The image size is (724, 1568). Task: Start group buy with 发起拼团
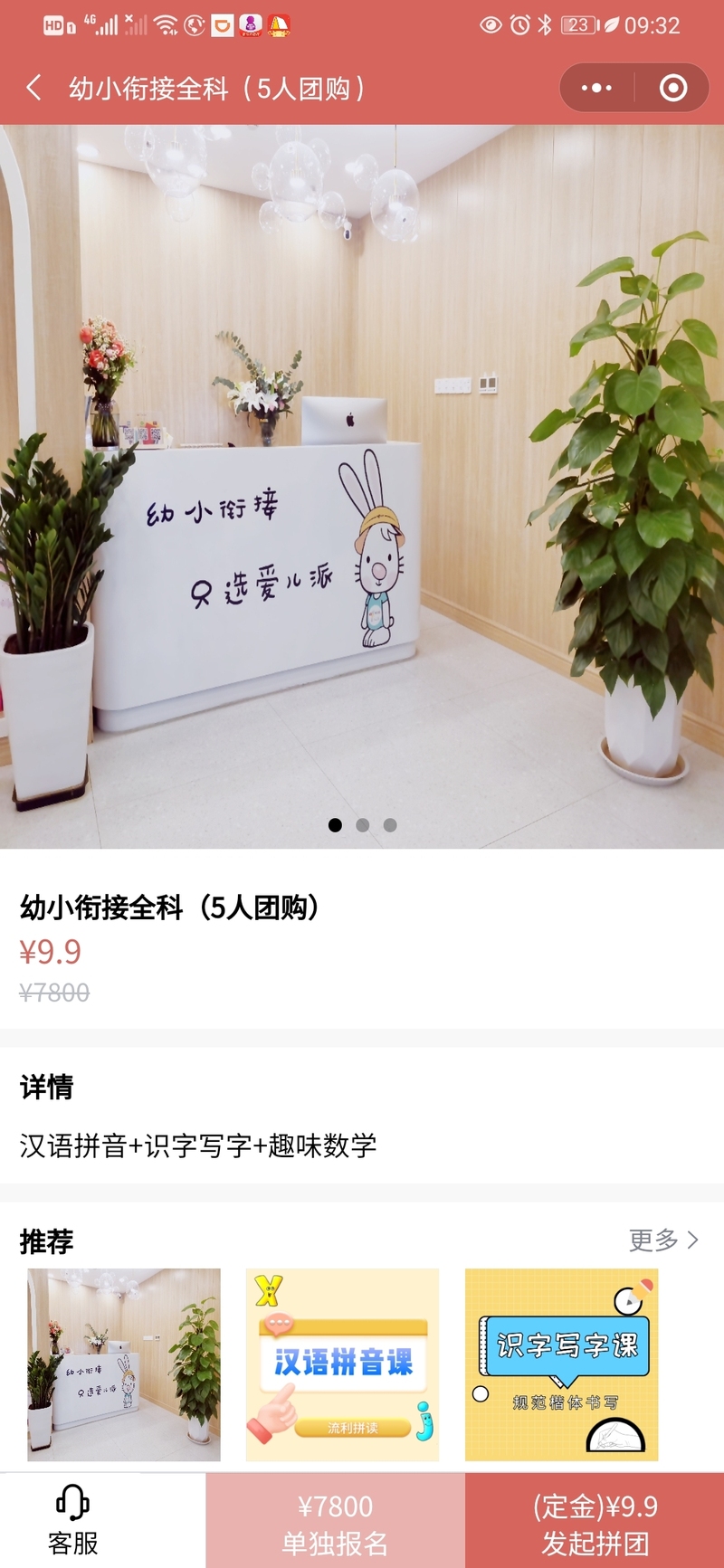click(595, 1524)
